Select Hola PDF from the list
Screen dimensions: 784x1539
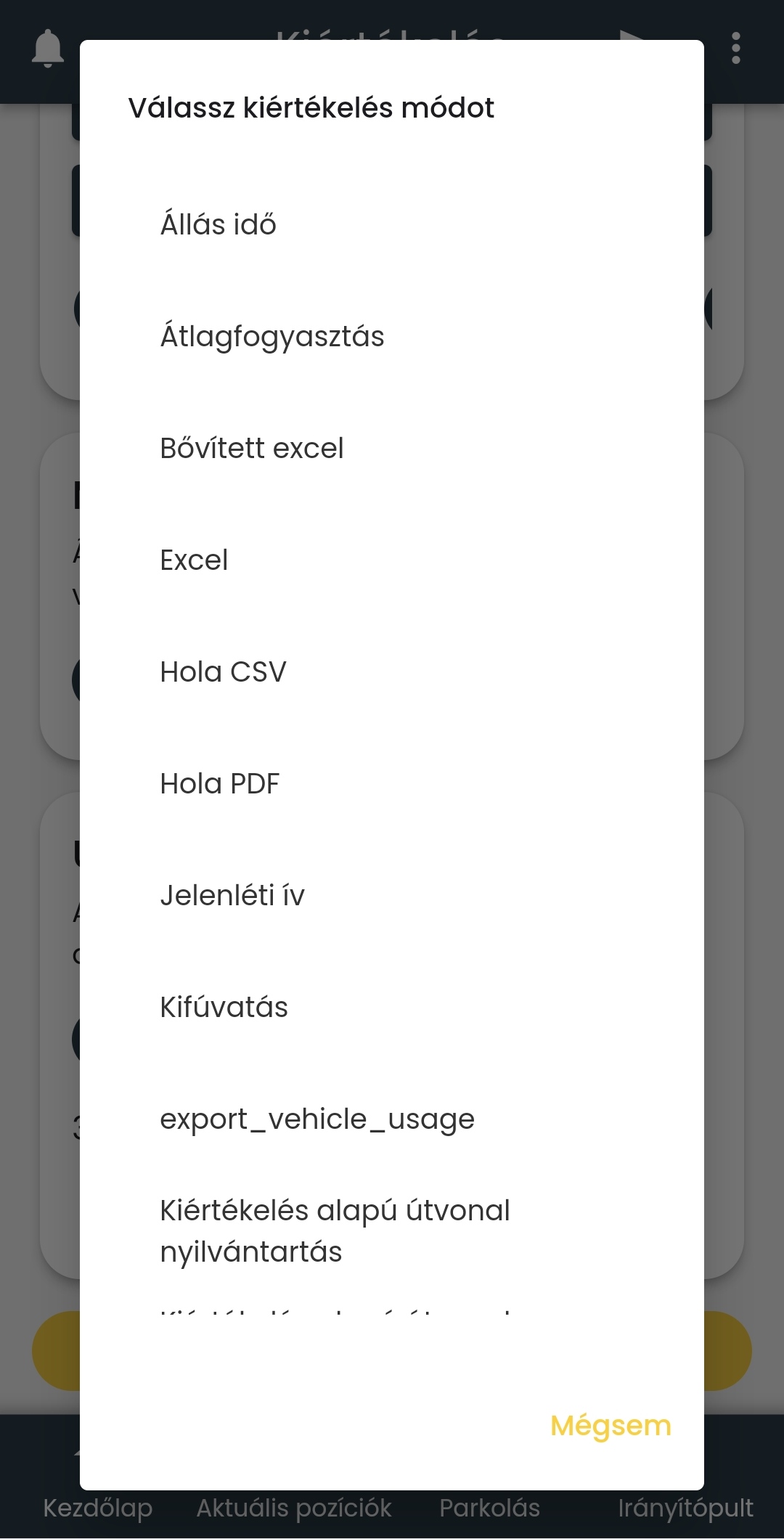pos(219,783)
